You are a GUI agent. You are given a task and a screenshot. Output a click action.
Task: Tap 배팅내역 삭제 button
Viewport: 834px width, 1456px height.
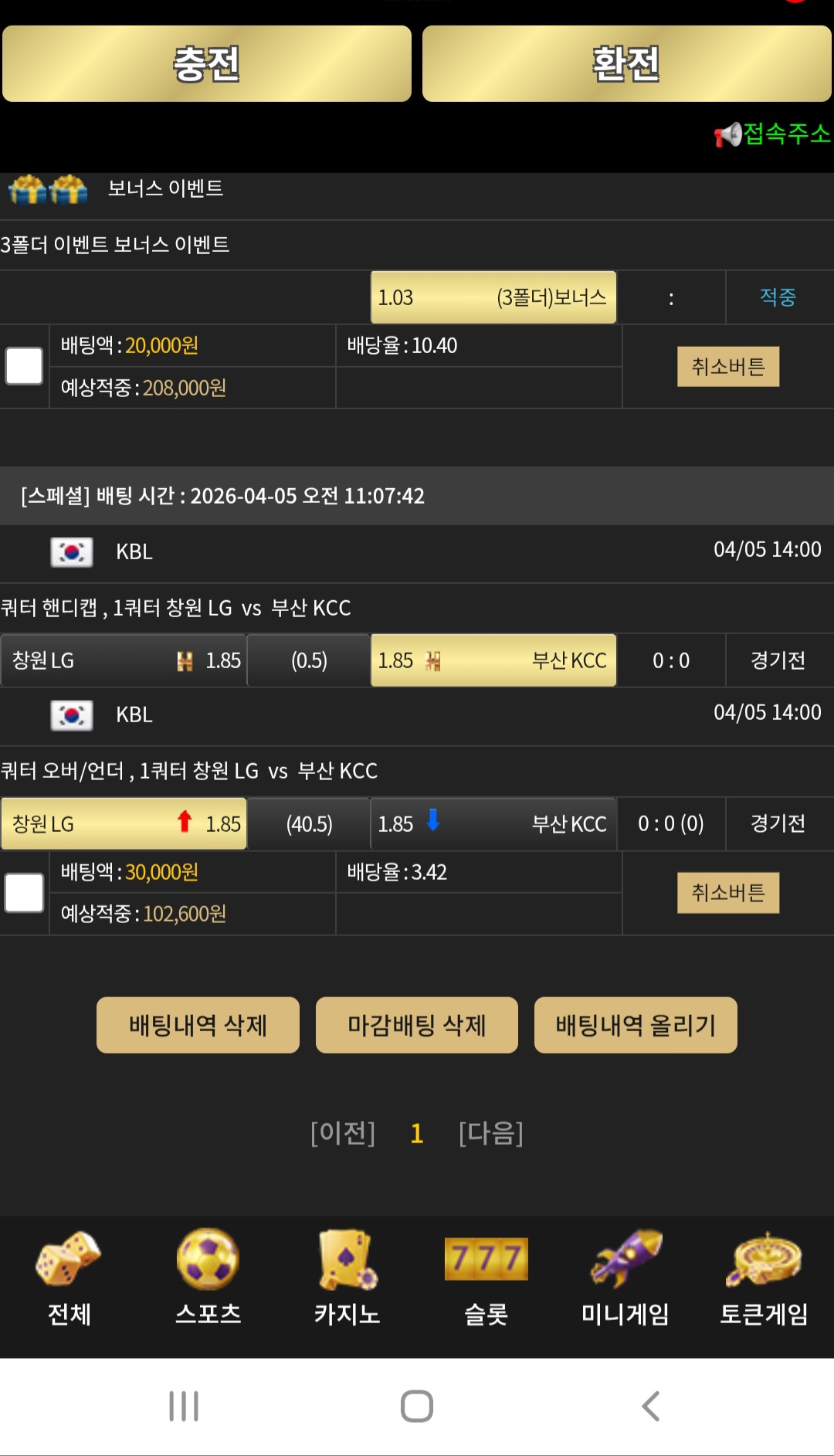pos(198,1025)
